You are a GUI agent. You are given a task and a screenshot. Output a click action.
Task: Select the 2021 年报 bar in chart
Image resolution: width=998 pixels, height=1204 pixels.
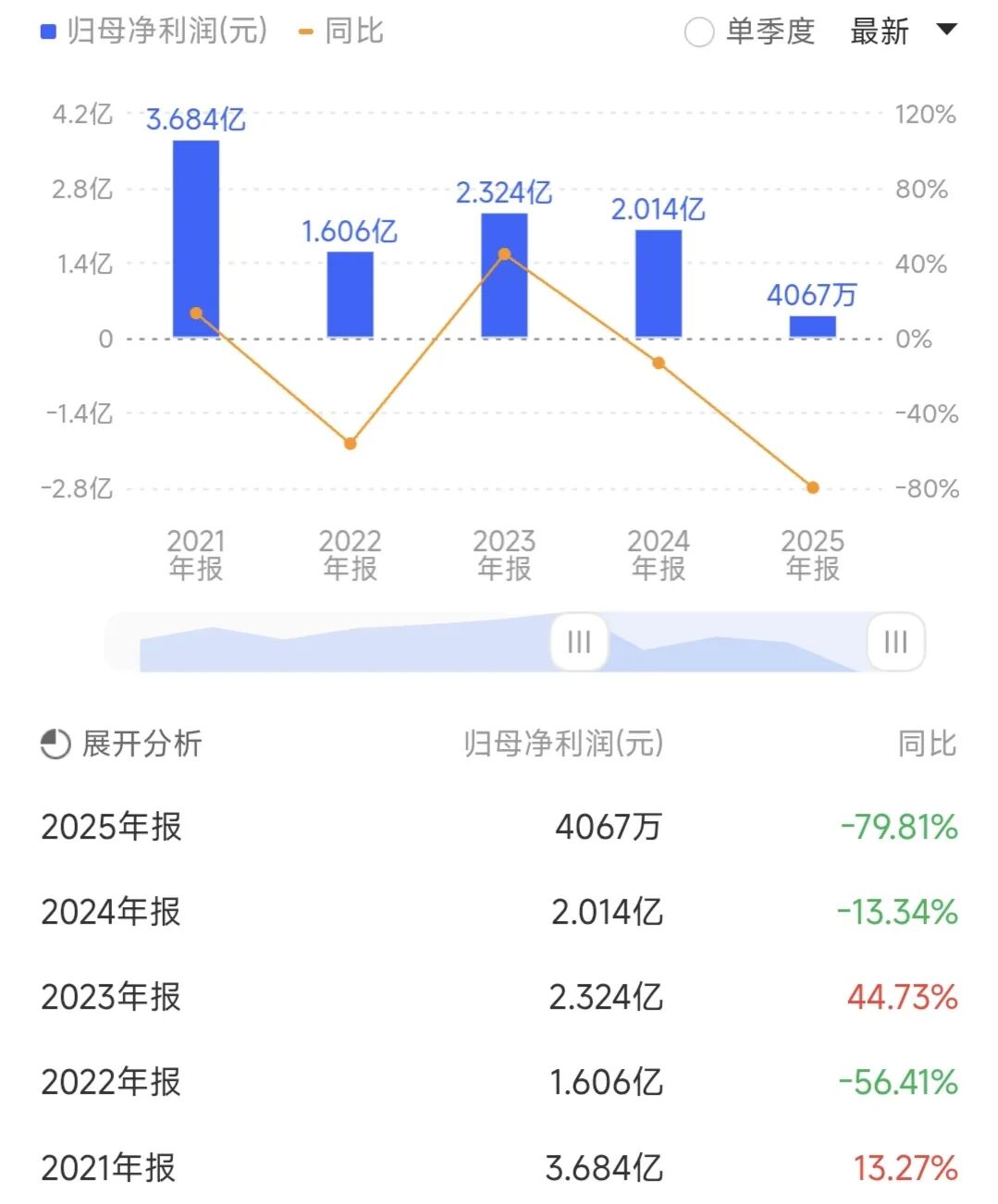tap(196, 239)
